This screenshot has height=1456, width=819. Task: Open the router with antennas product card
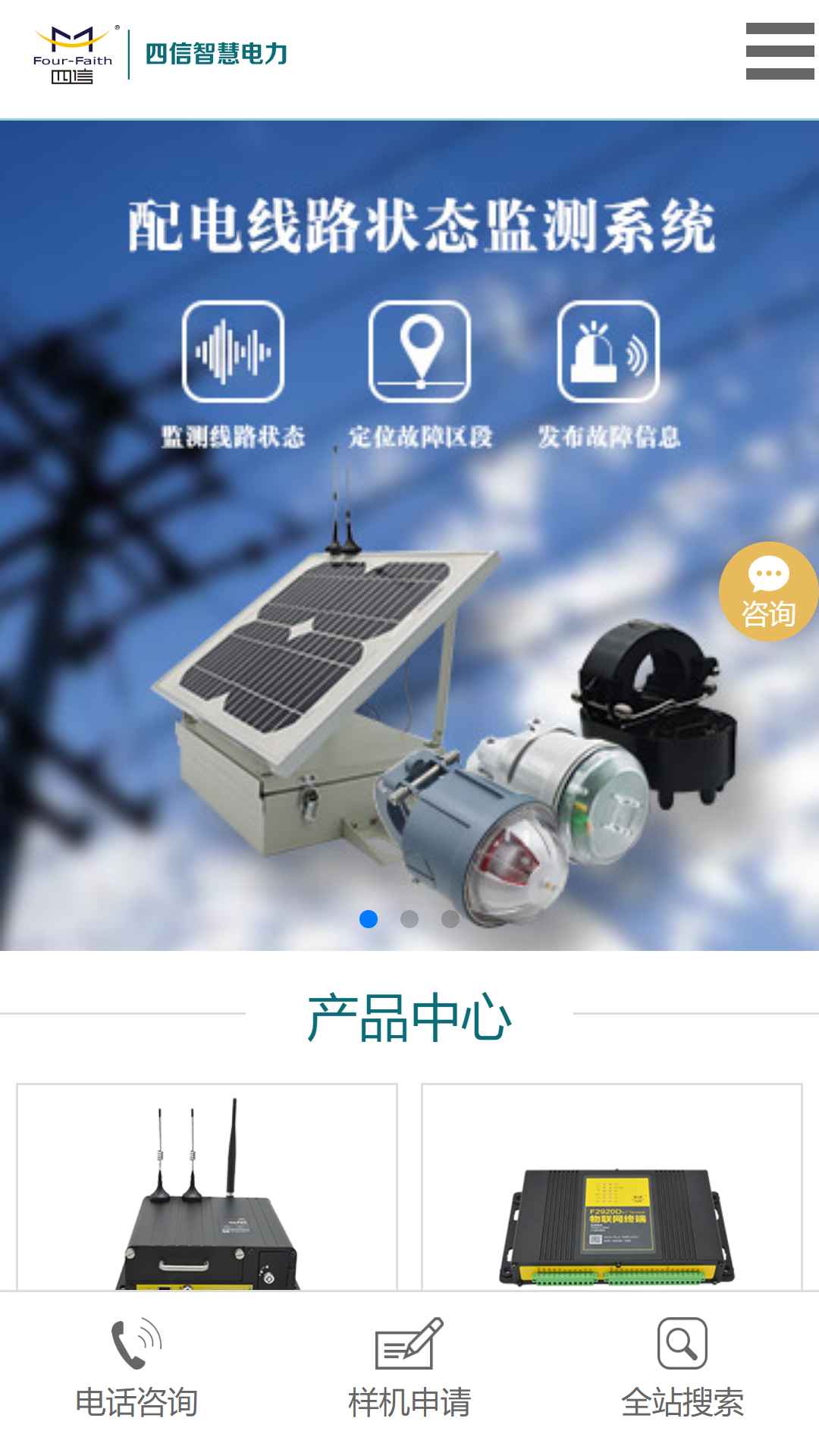point(207,1188)
